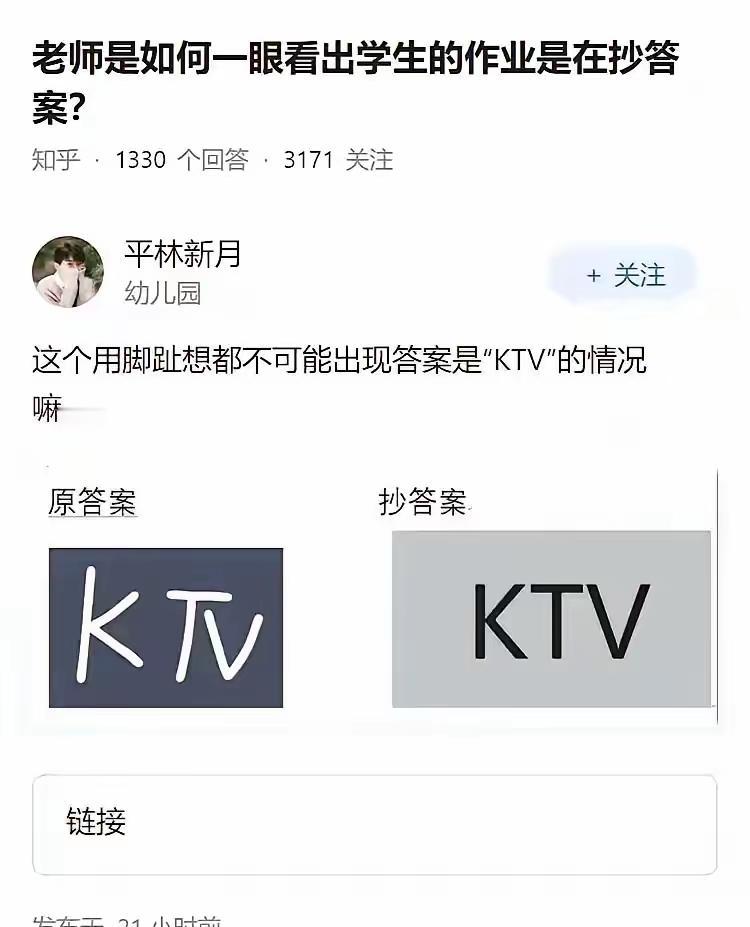Screen dimensions: 750x927
Task: Expand the 链接 box to preview content
Action: coord(375,813)
